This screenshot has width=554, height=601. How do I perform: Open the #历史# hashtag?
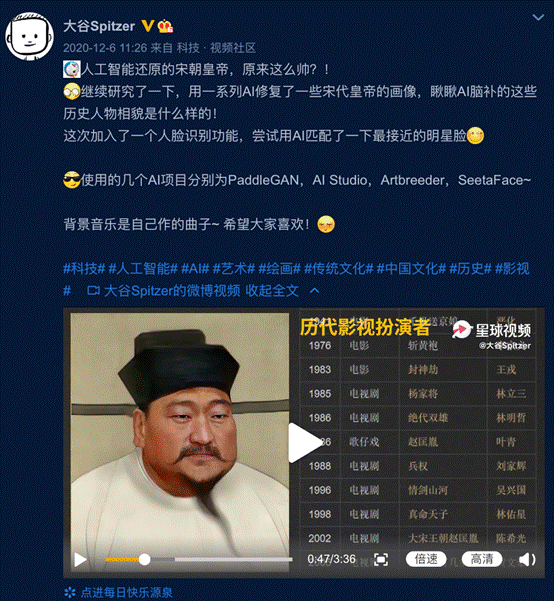click(470, 268)
